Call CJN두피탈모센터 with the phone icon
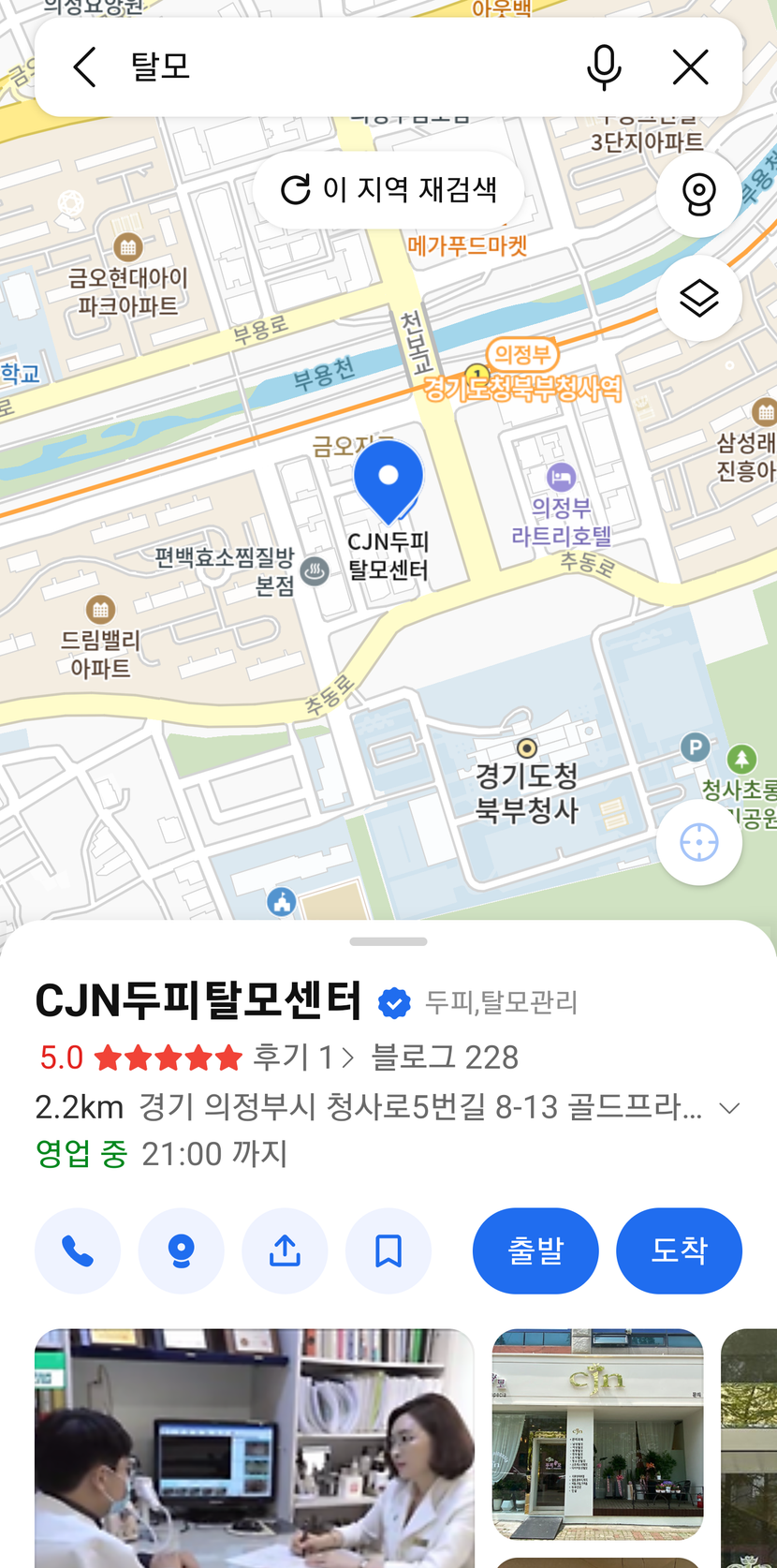 (78, 1250)
